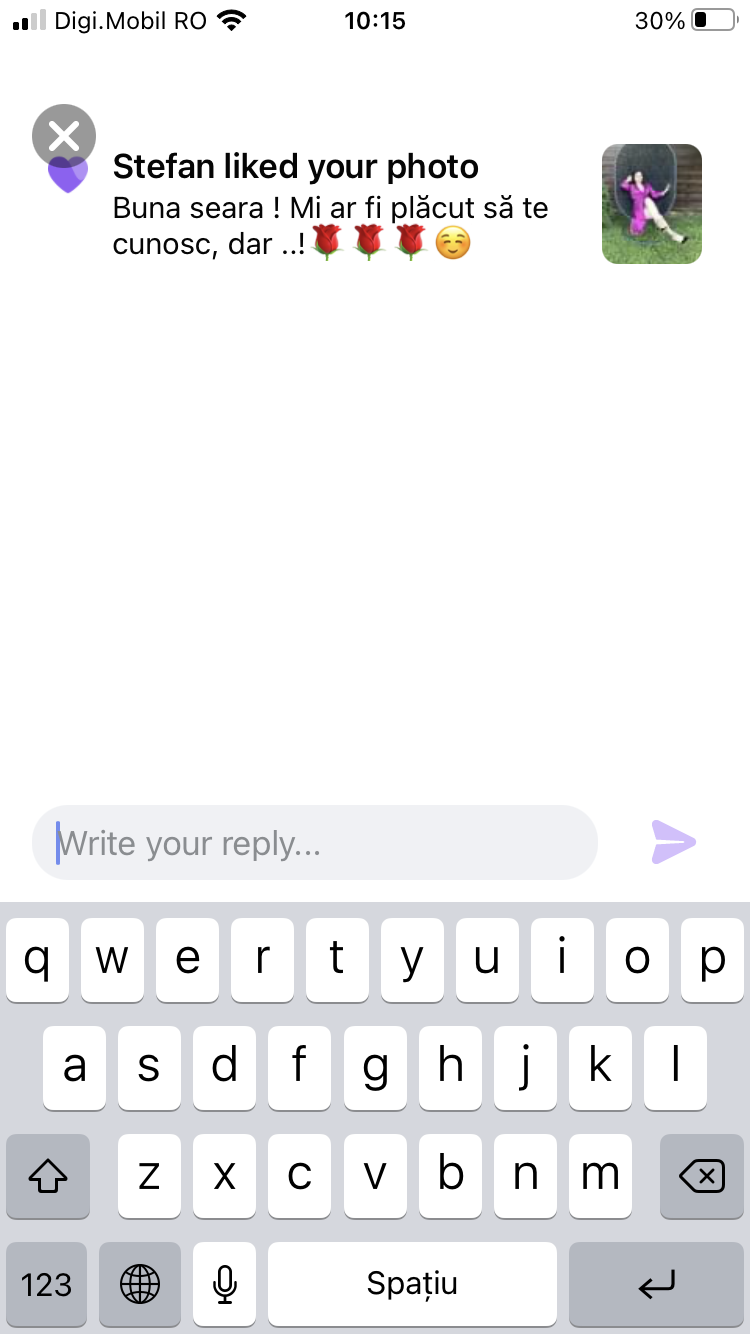Open the liked photo thumbnail
Screen dimensions: 750x1334
[652, 204]
